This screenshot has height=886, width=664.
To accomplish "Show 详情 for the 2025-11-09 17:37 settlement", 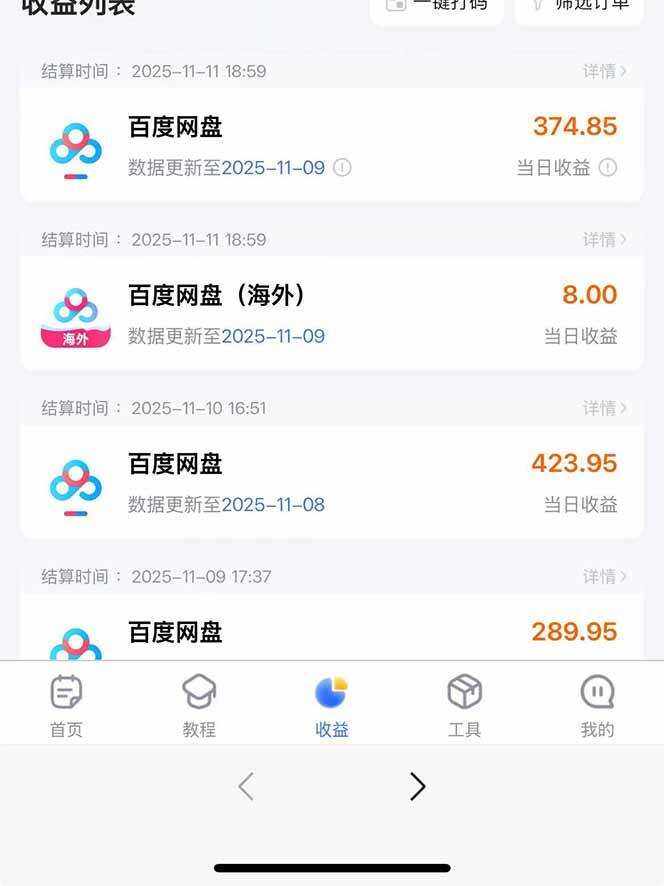I will [605, 577].
